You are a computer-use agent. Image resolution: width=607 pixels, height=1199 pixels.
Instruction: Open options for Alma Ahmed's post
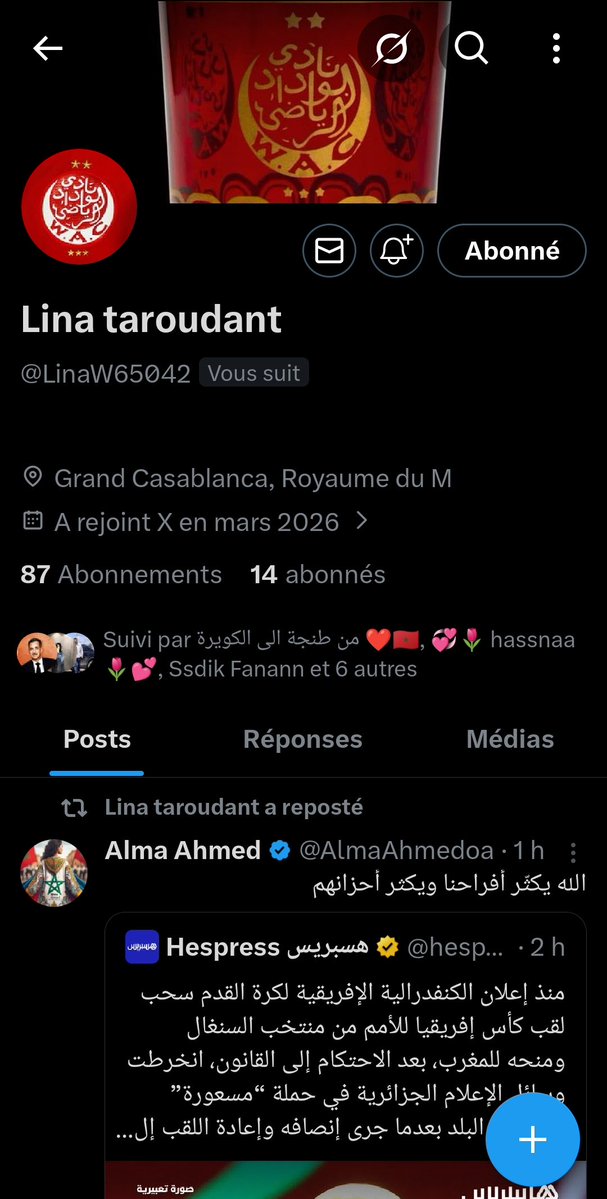pos(573,852)
